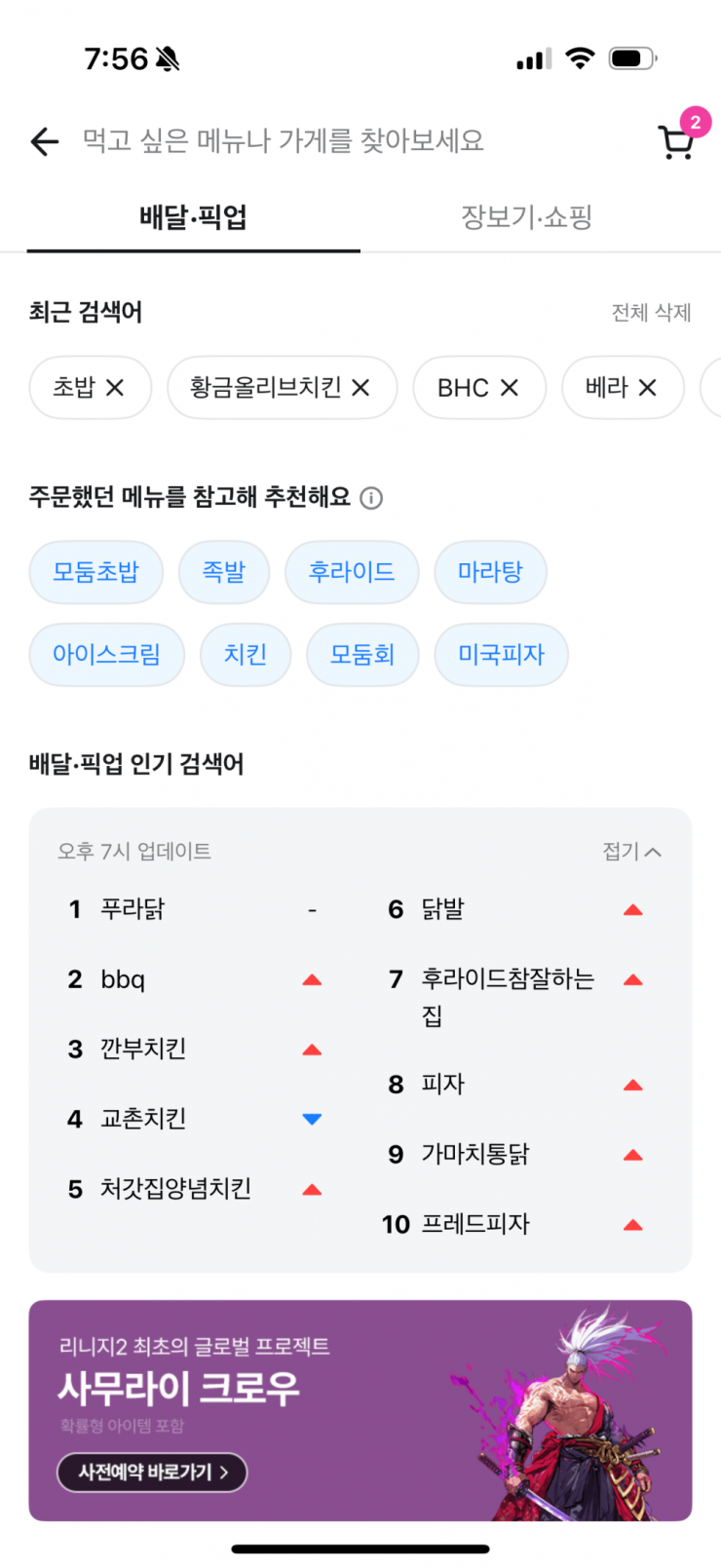Open popular search 푸라닭
Screen dimensions: 721x1568
pos(133,910)
